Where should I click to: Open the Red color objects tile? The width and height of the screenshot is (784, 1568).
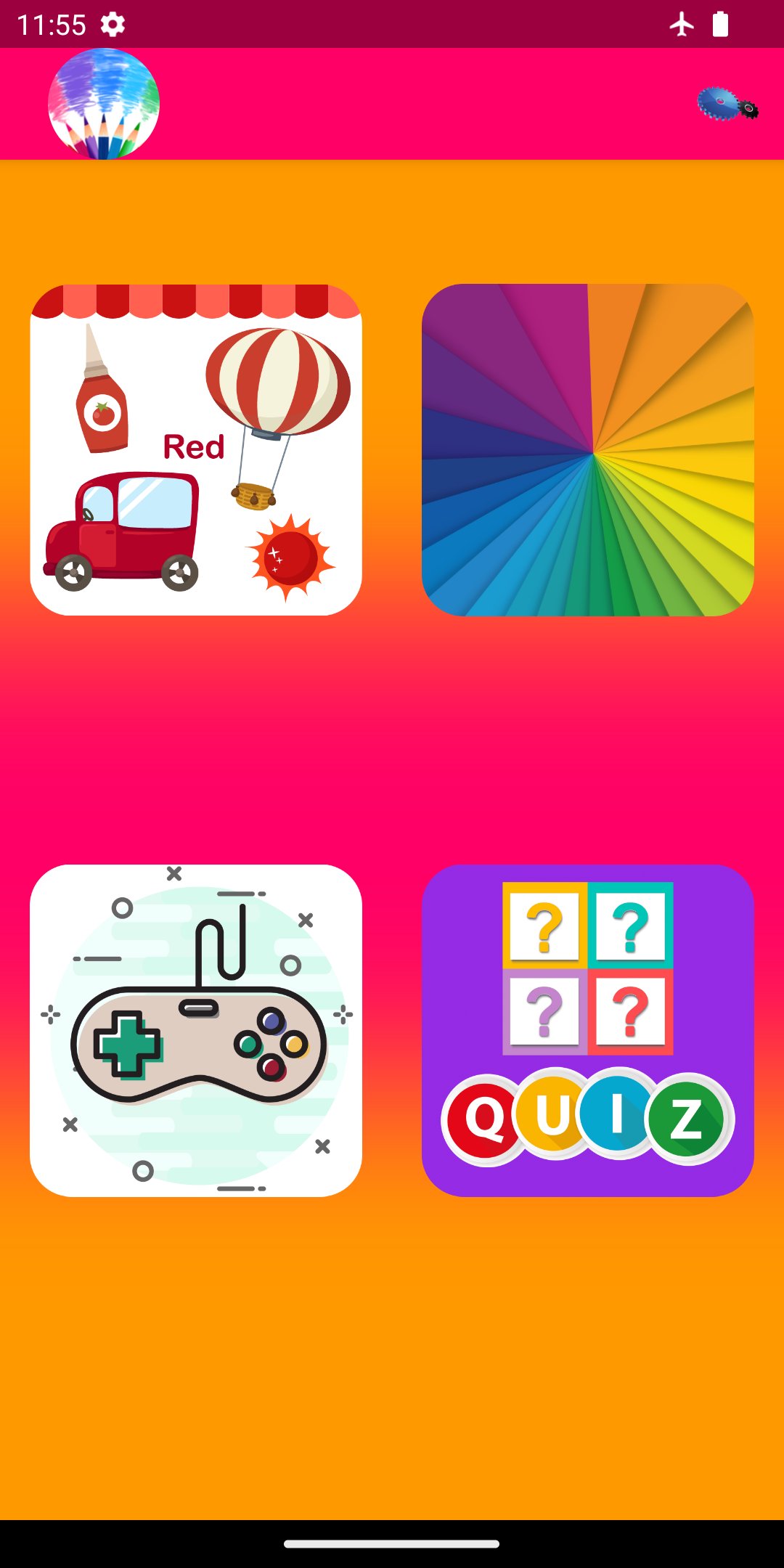click(x=196, y=450)
